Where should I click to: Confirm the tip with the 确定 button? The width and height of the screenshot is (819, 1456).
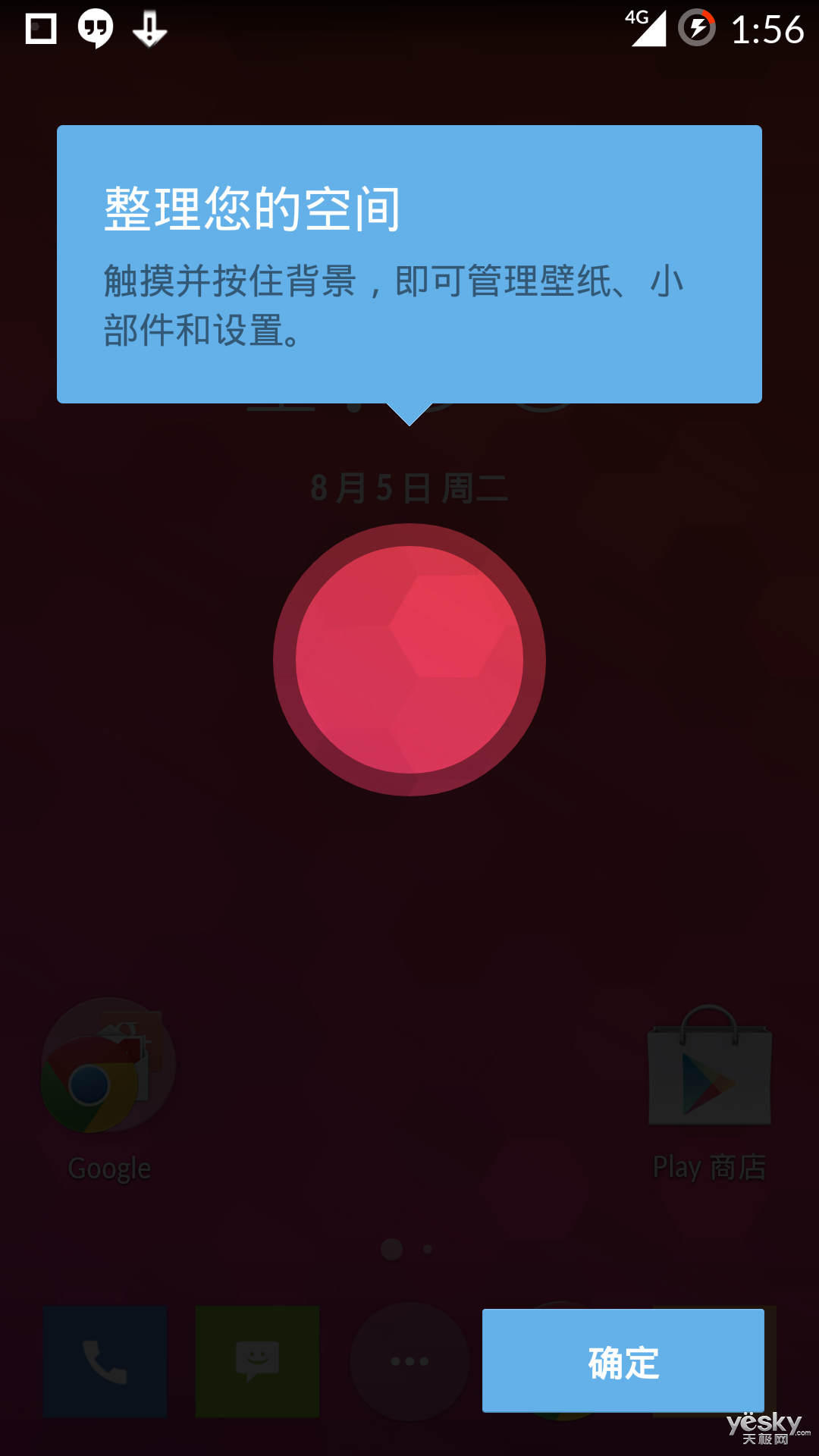click(623, 1360)
